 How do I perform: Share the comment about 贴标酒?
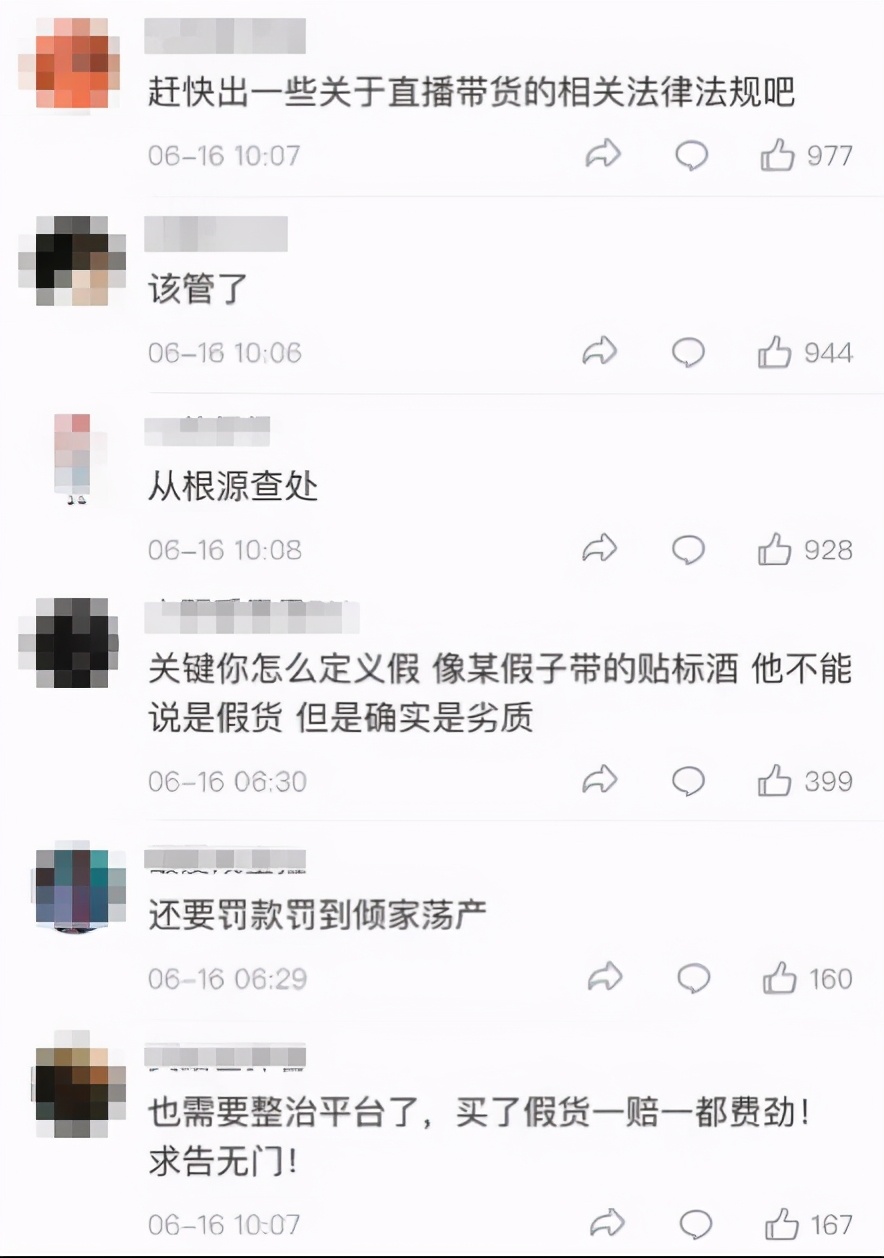600,780
